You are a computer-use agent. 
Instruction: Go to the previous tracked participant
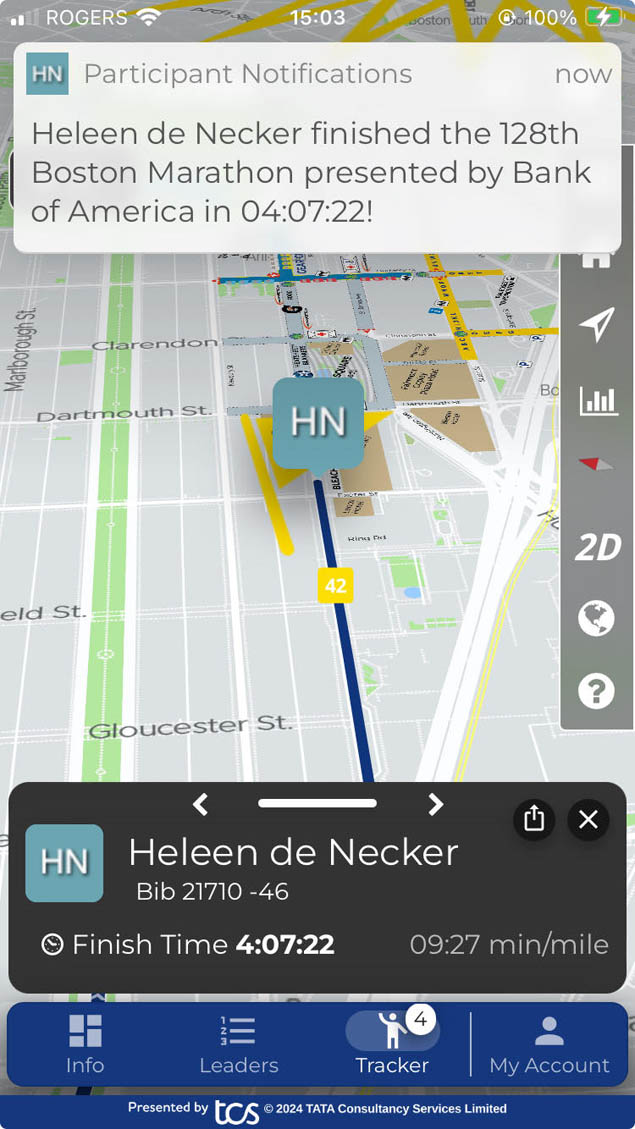(201, 804)
